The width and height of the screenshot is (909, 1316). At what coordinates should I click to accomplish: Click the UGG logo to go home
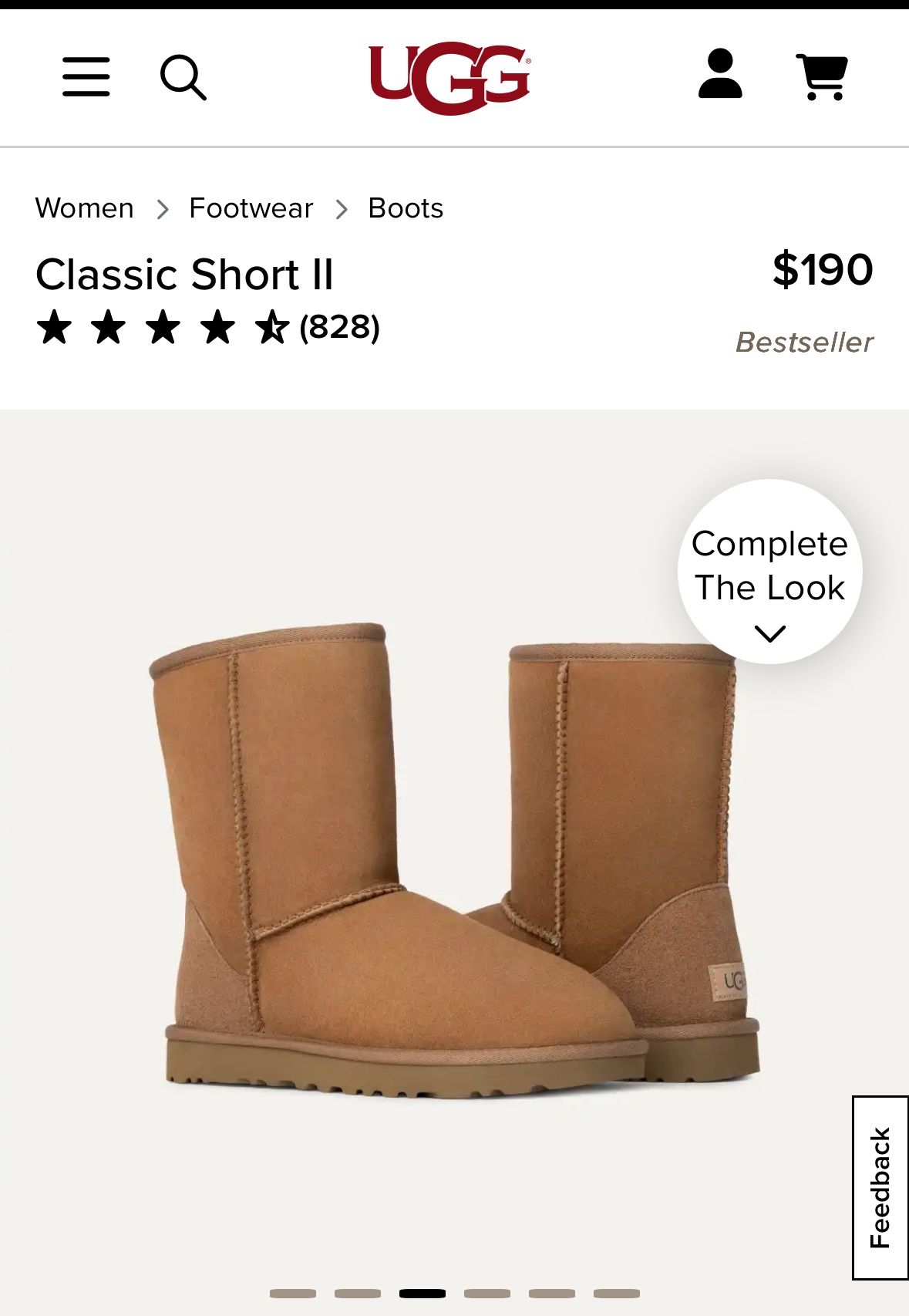pos(449,76)
